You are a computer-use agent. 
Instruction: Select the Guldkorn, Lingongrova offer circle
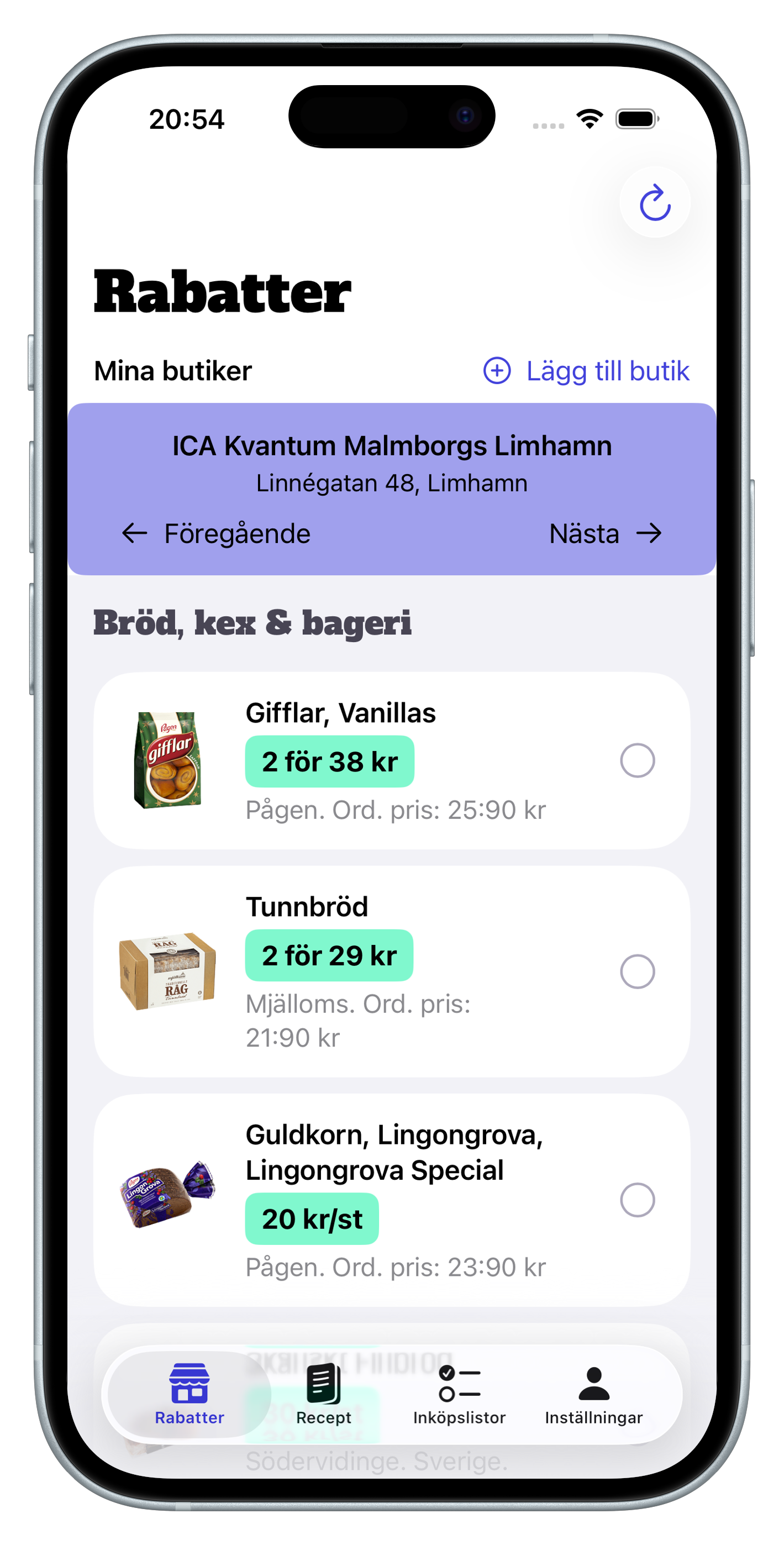click(x=637, y=1200)
